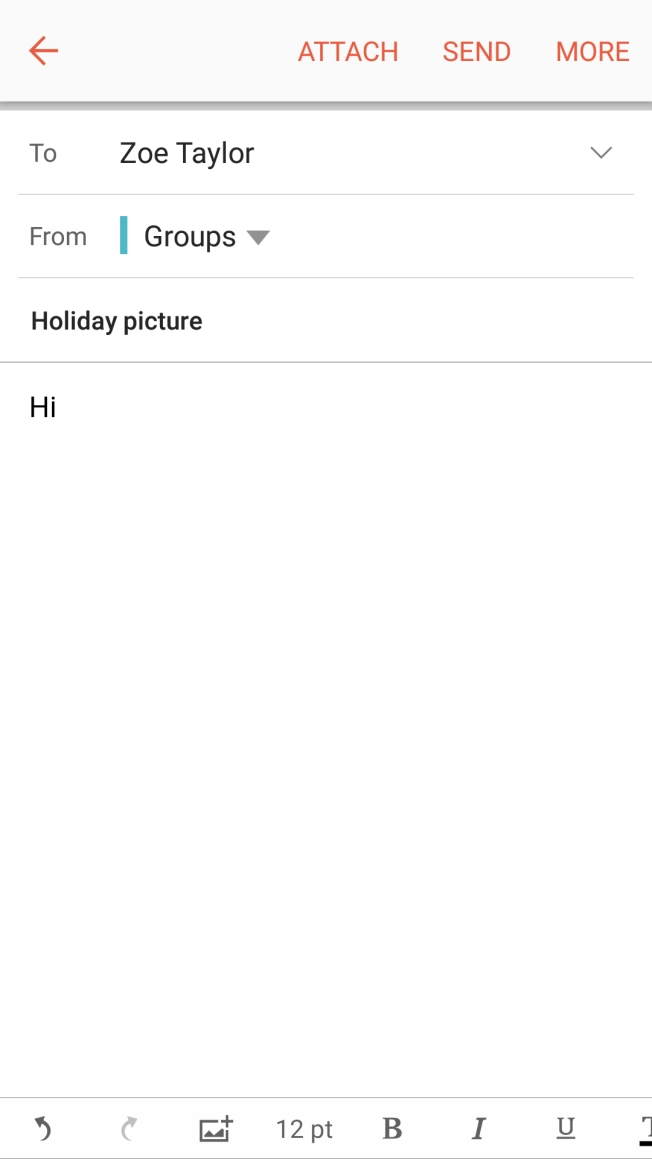This screenshot has height=1159, width=652.
Task: Go back from the email composer
Action: [x=43, y=51]
